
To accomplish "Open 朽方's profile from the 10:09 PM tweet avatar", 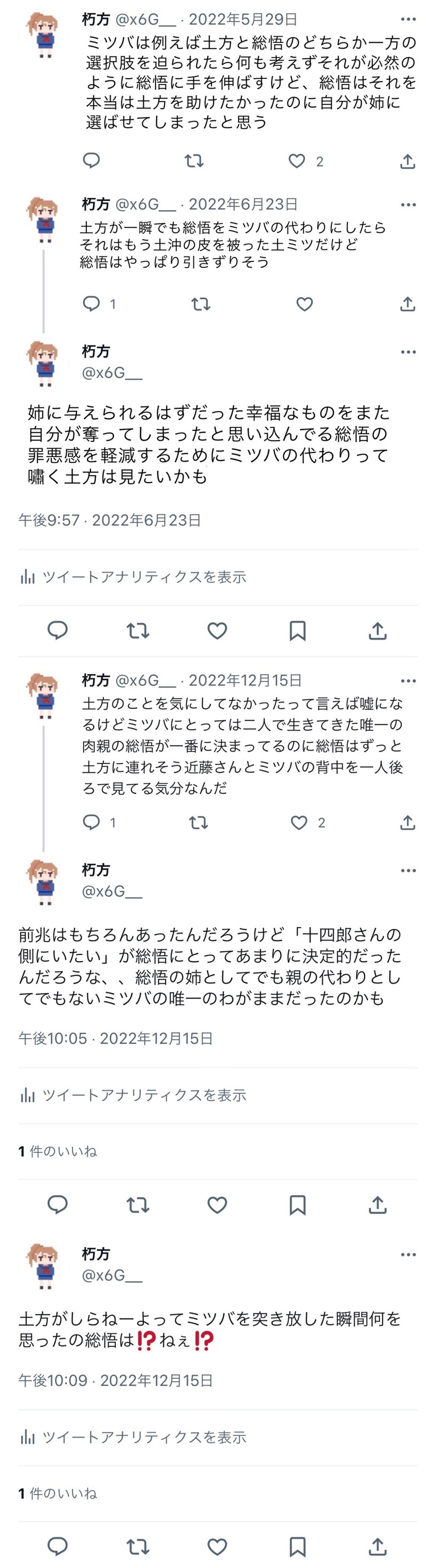I will [x=43, y=1266].
